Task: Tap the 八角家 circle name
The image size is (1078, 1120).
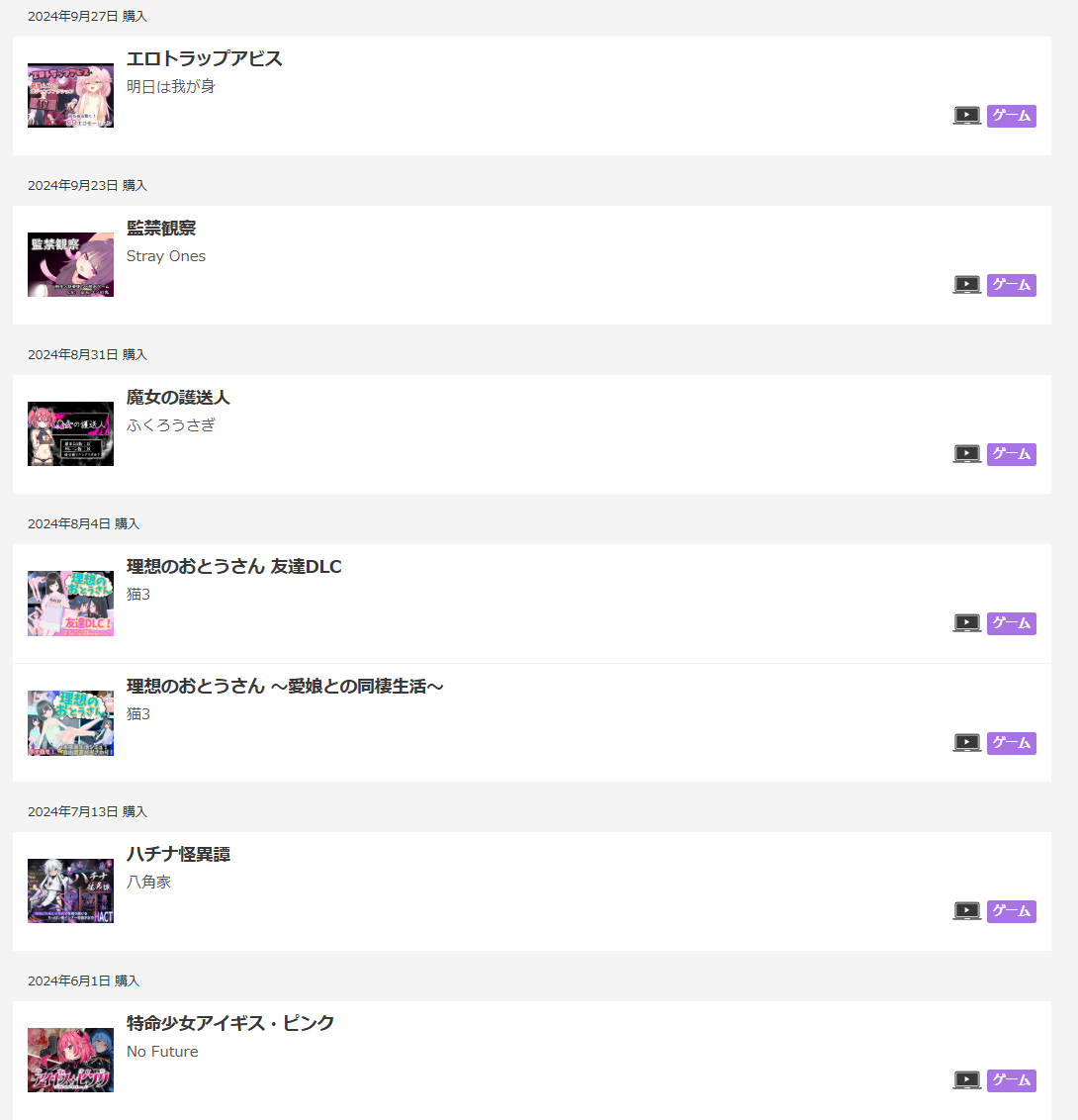Action: (148, 883)
